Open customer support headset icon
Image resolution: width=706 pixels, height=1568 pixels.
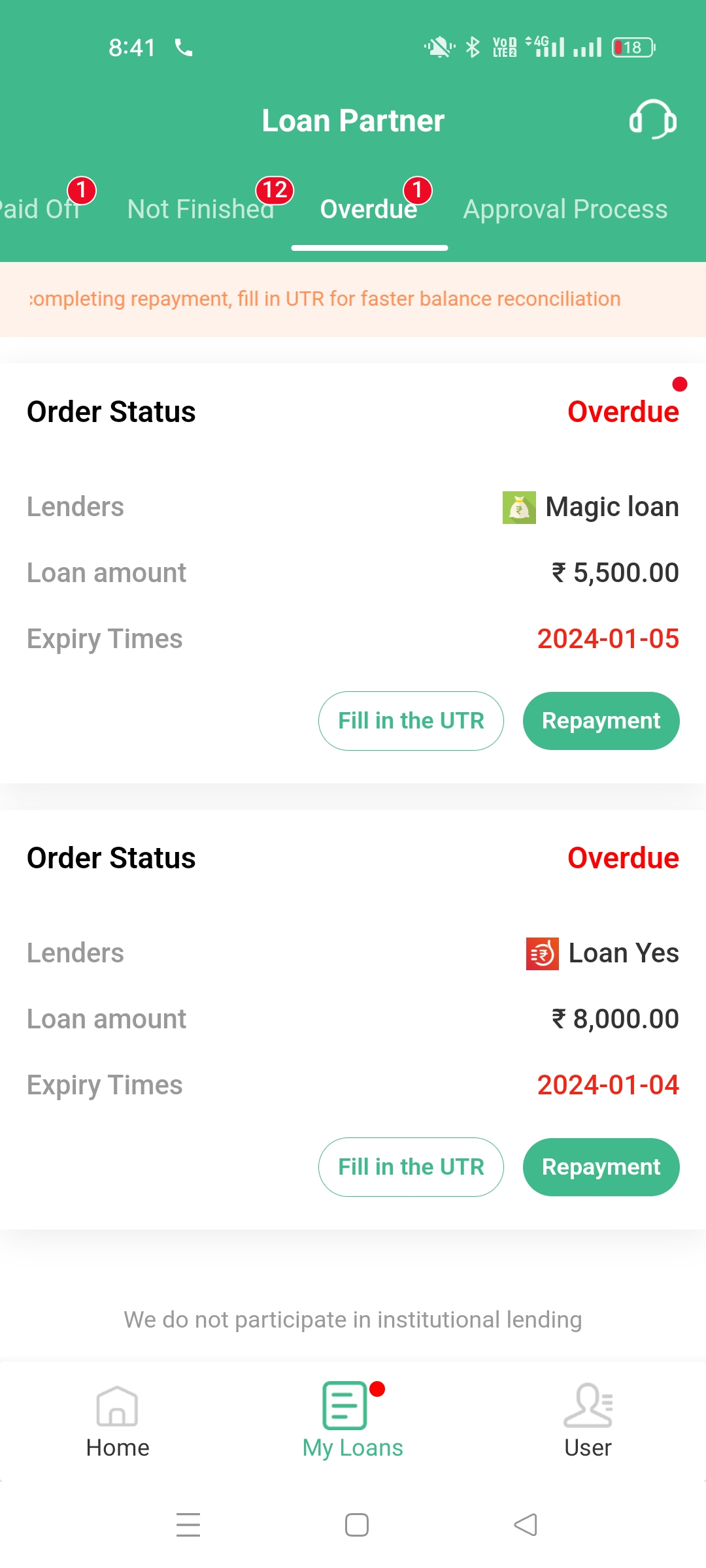(652, 120)
